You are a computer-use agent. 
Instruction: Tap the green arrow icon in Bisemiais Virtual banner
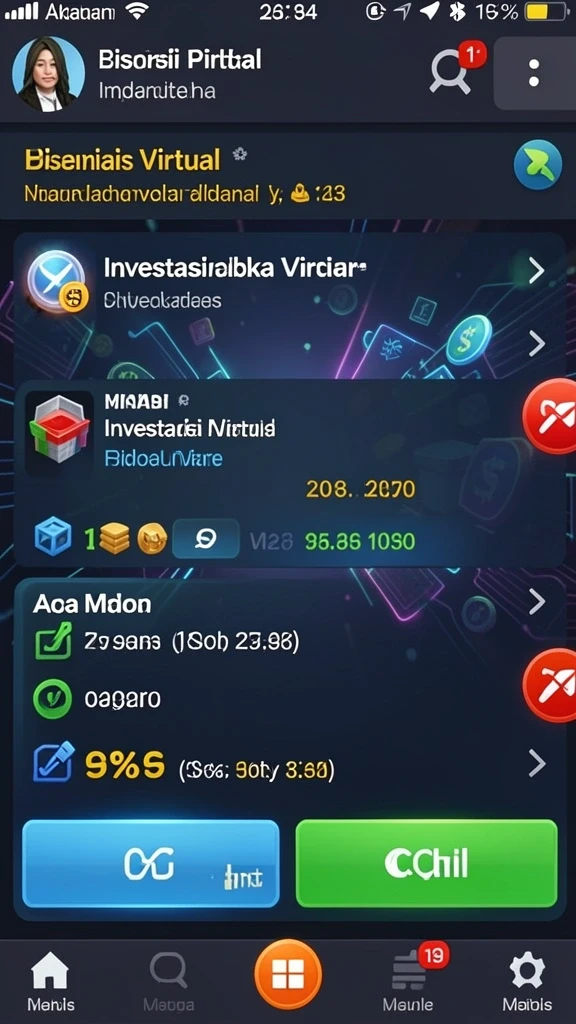[x=537, y=166]
